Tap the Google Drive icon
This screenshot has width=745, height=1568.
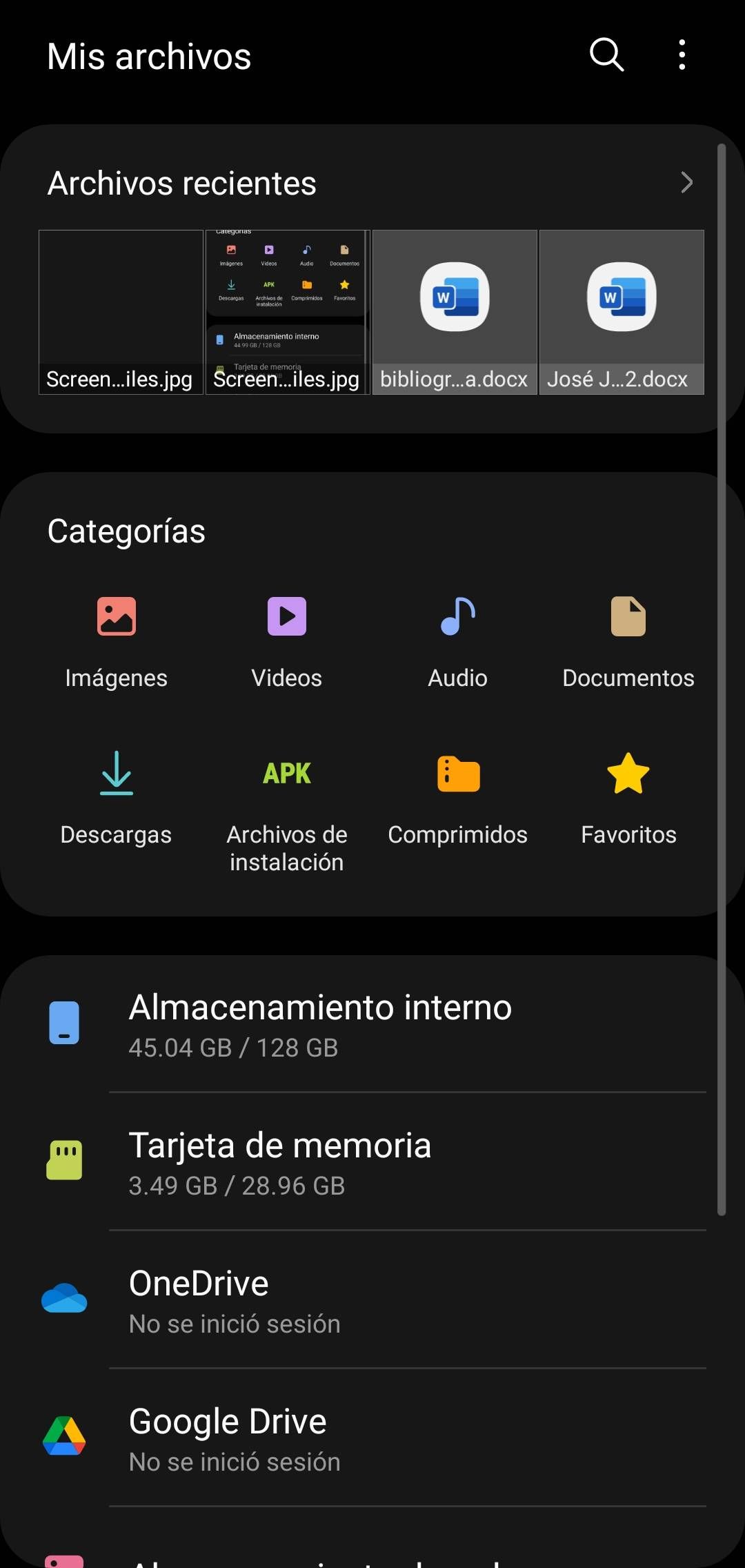click(66, 1435)
